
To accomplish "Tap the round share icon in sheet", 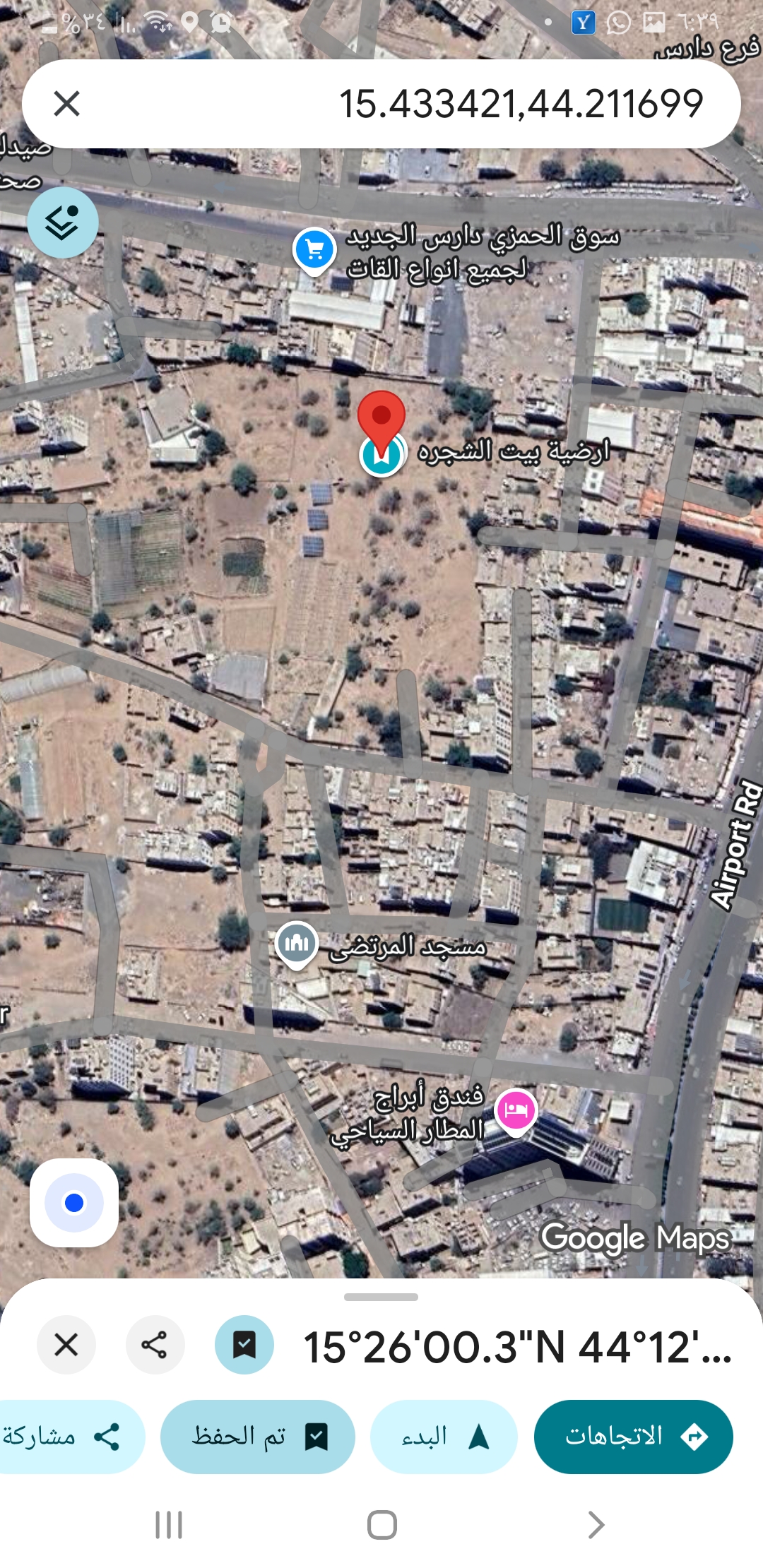I will [x=155, y=1345].
